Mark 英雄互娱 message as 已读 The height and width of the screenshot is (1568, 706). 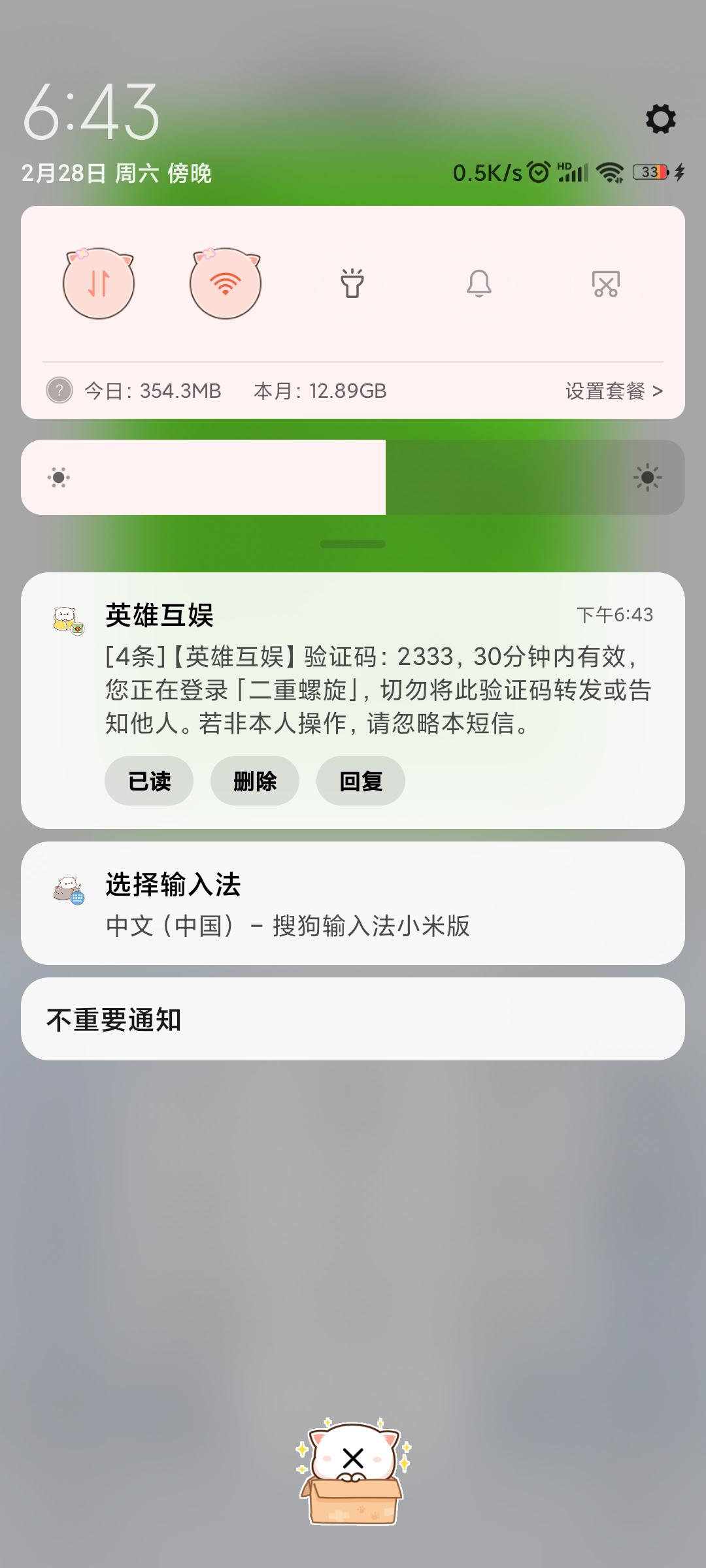point(149,781)
